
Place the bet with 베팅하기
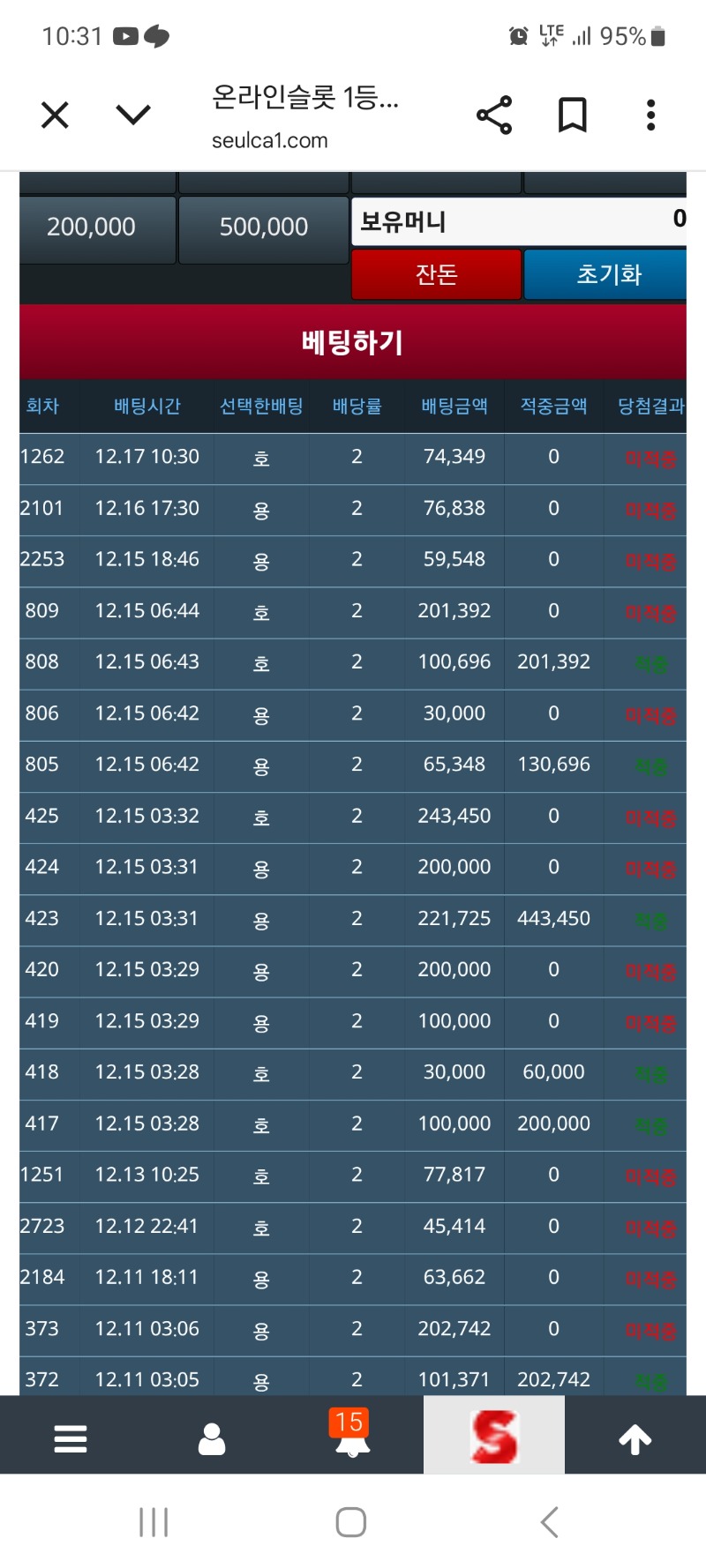[353, 342]
